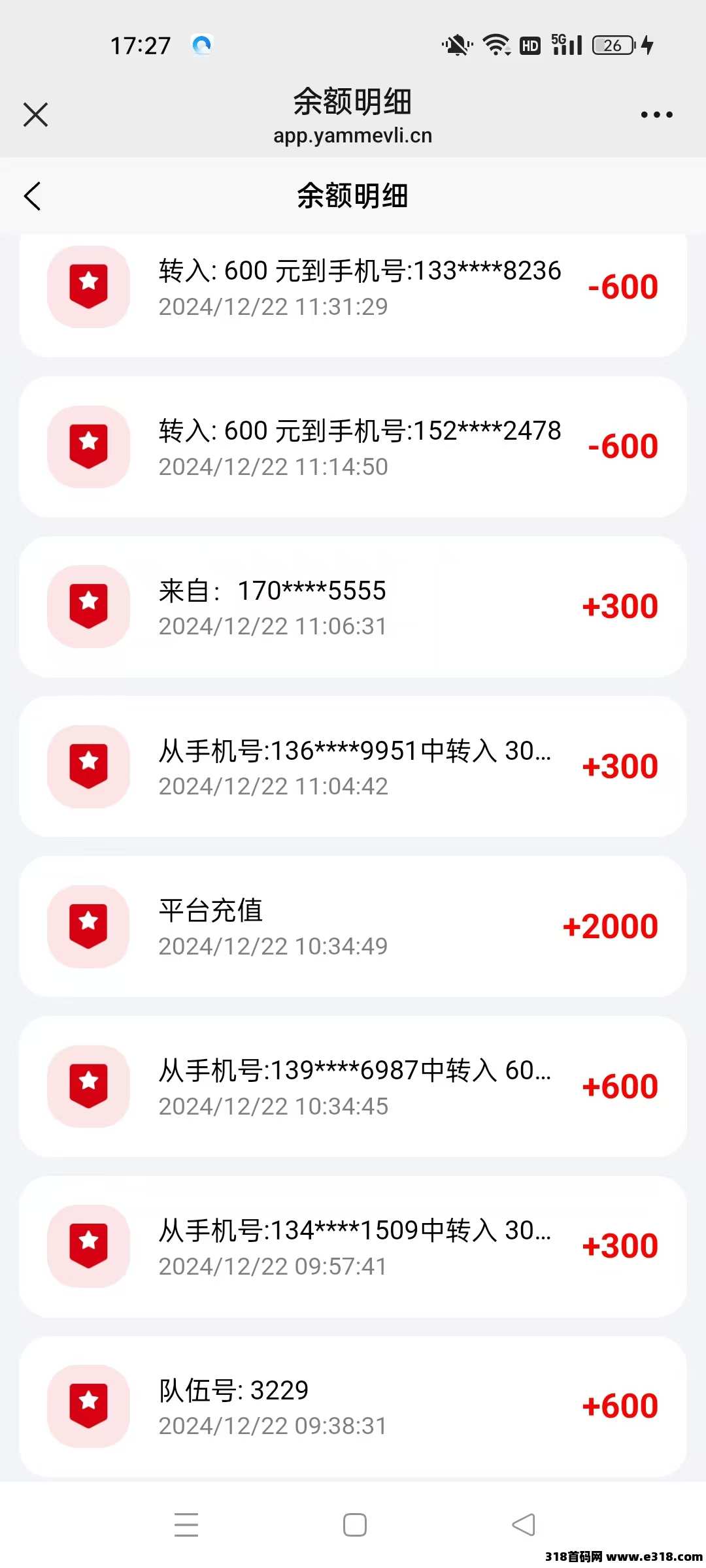The image size is (706, 1568).
Task: Open the transfer record to 133****8236
Action: point(353,295)
